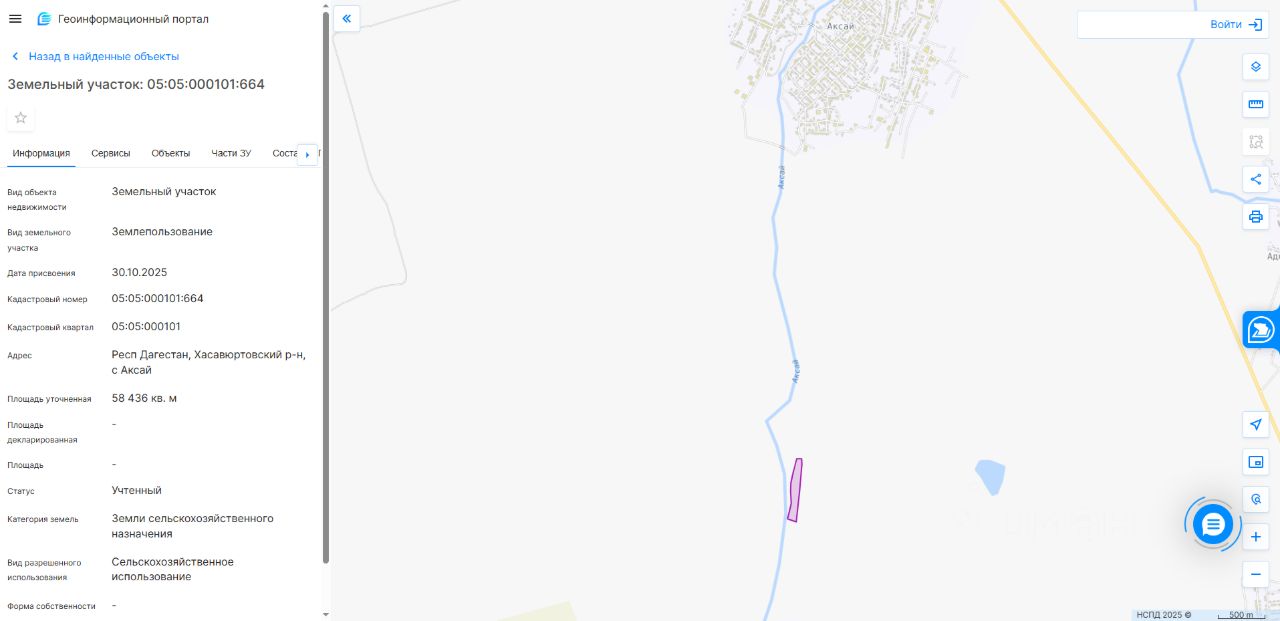
Task: Open the chat assistant bubble
Action: pyautogui.click(x=1212, y=523)
